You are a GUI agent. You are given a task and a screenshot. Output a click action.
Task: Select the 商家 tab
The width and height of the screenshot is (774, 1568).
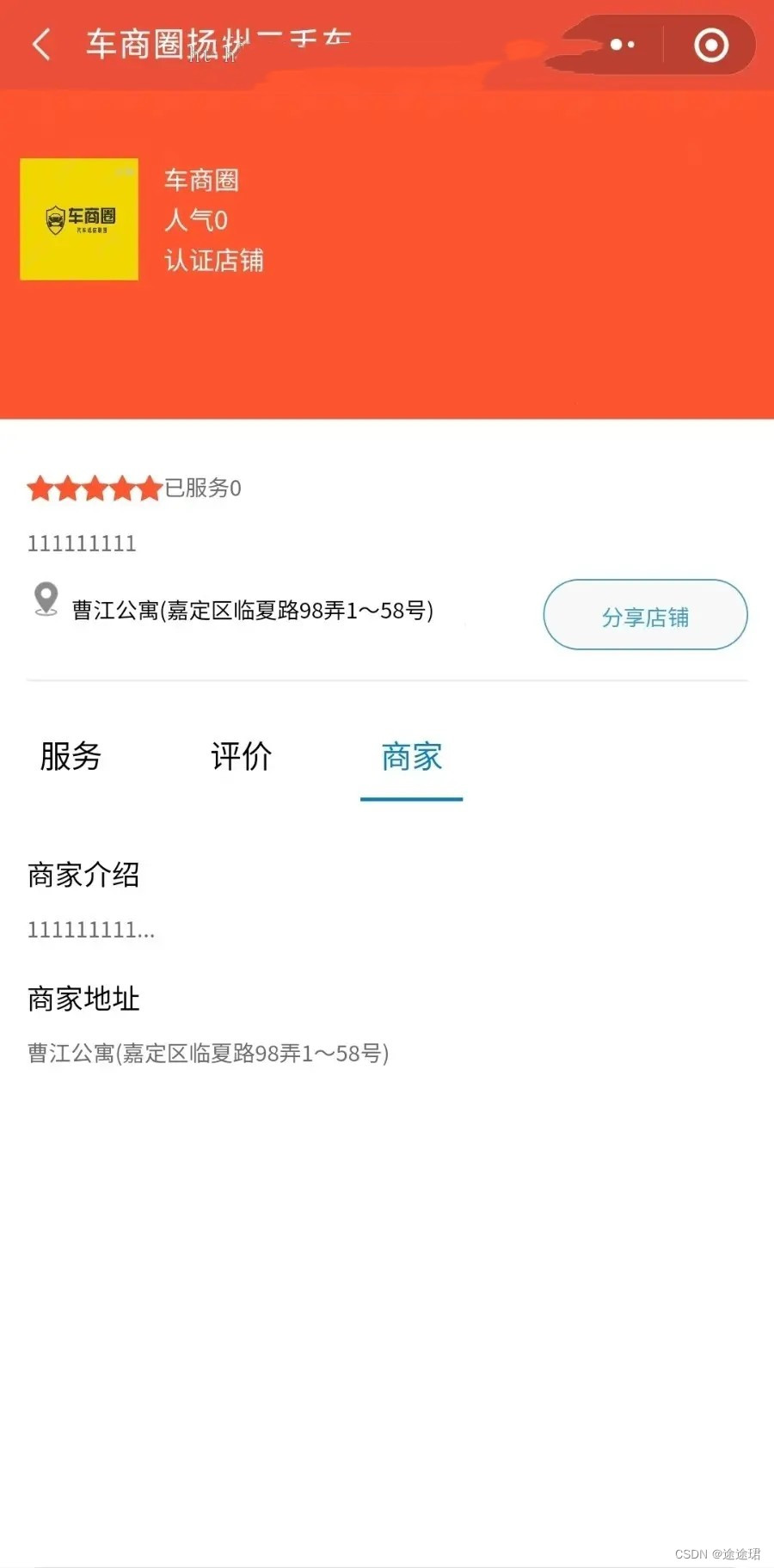411,757
